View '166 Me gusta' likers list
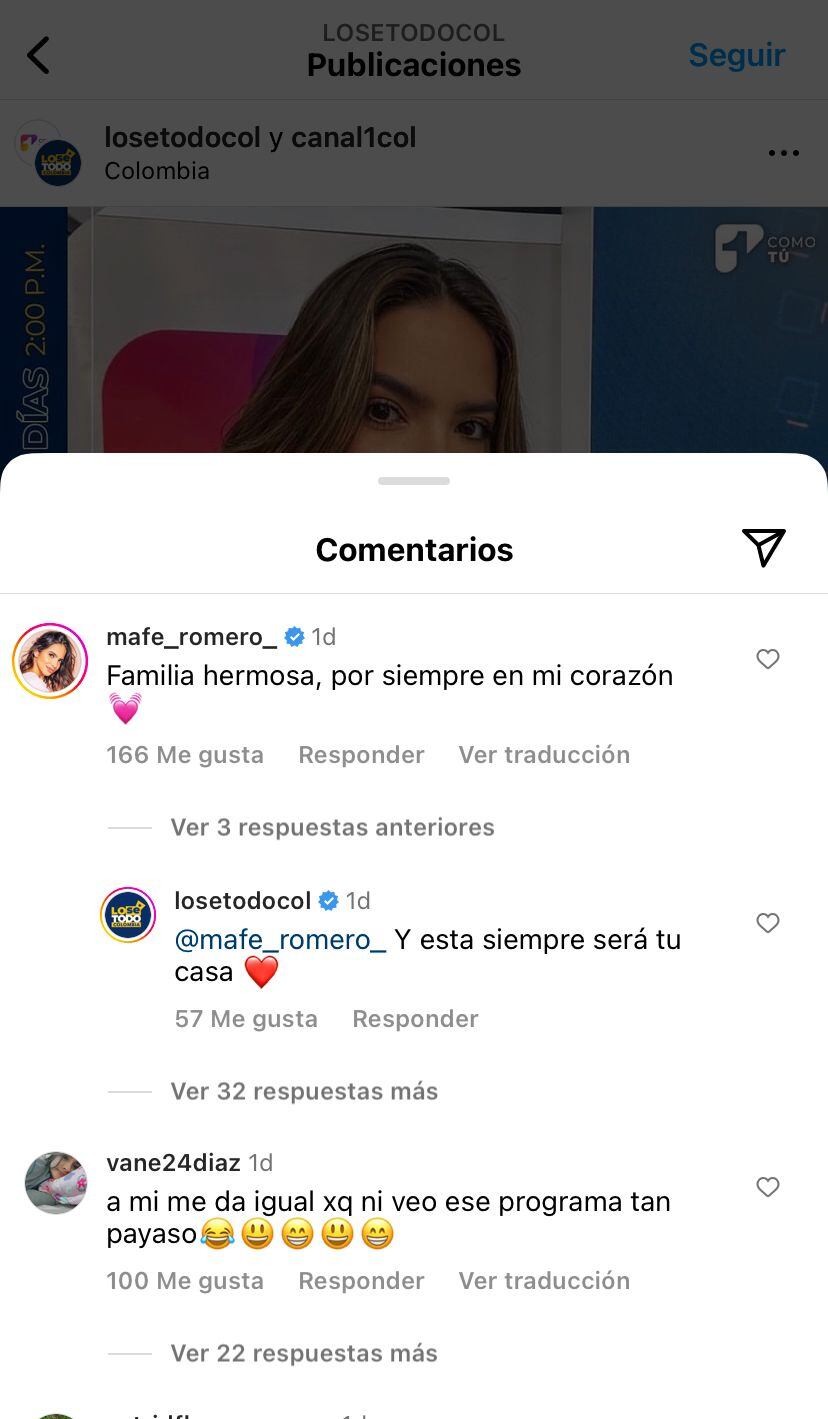Screen dimensions: 828x1419 point(184,754)
